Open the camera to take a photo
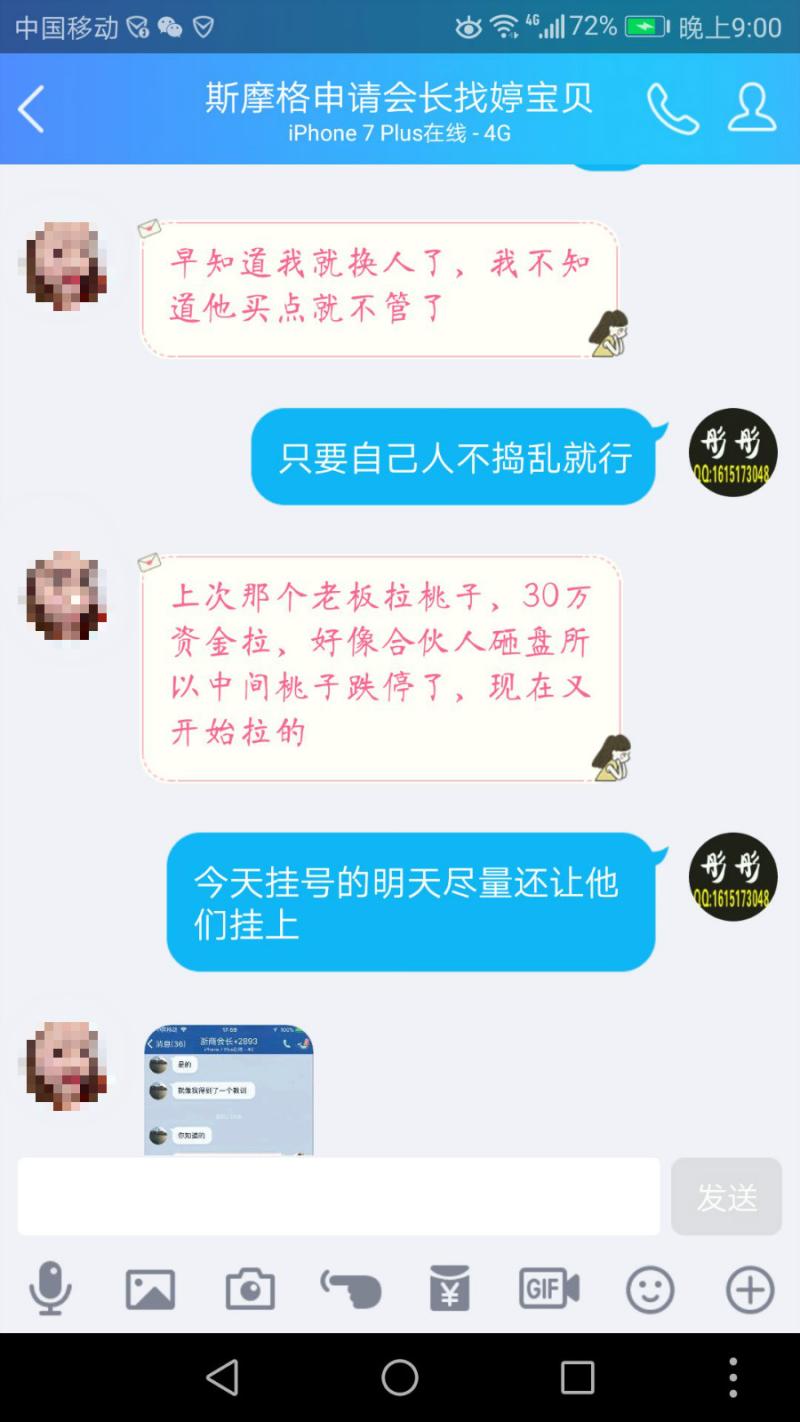The width and height of the screenshot is (800, 1422). pos(250,1289)
